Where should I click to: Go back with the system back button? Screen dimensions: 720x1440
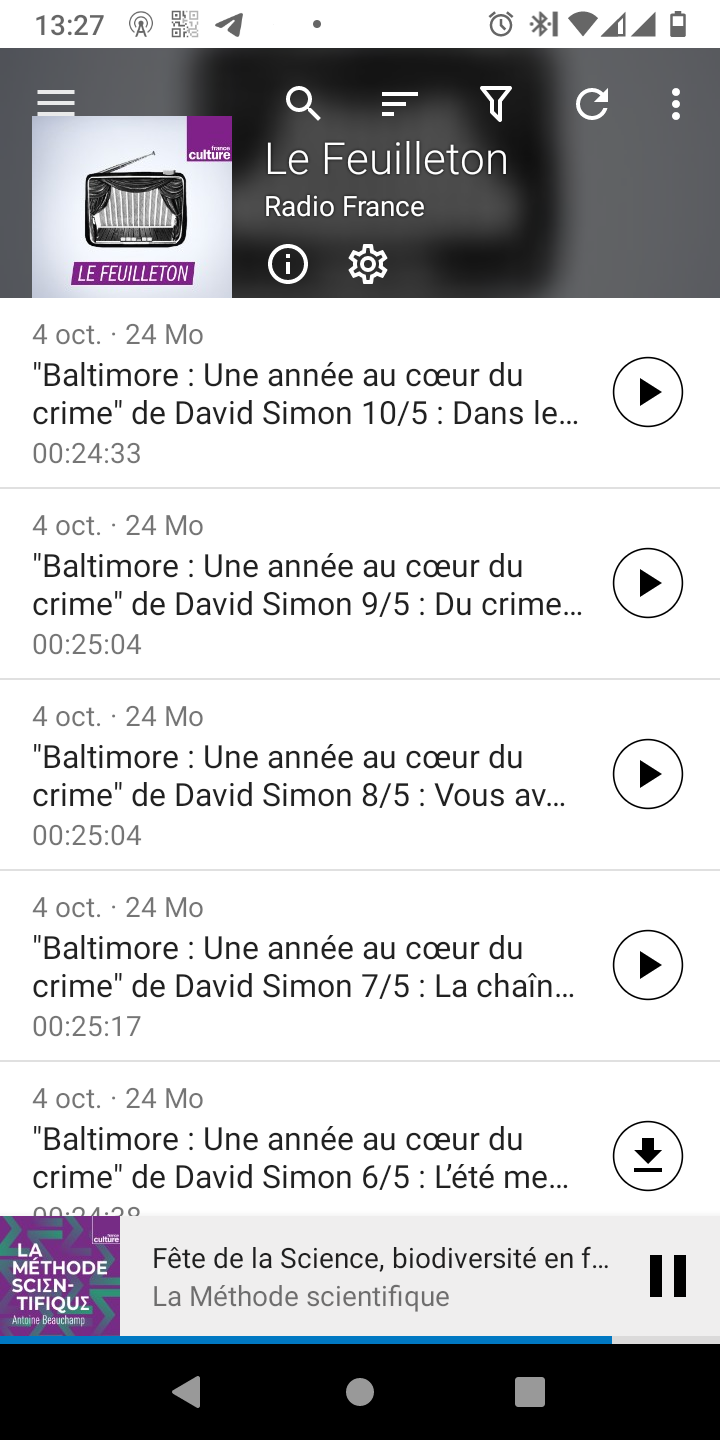coord(187,1391)
